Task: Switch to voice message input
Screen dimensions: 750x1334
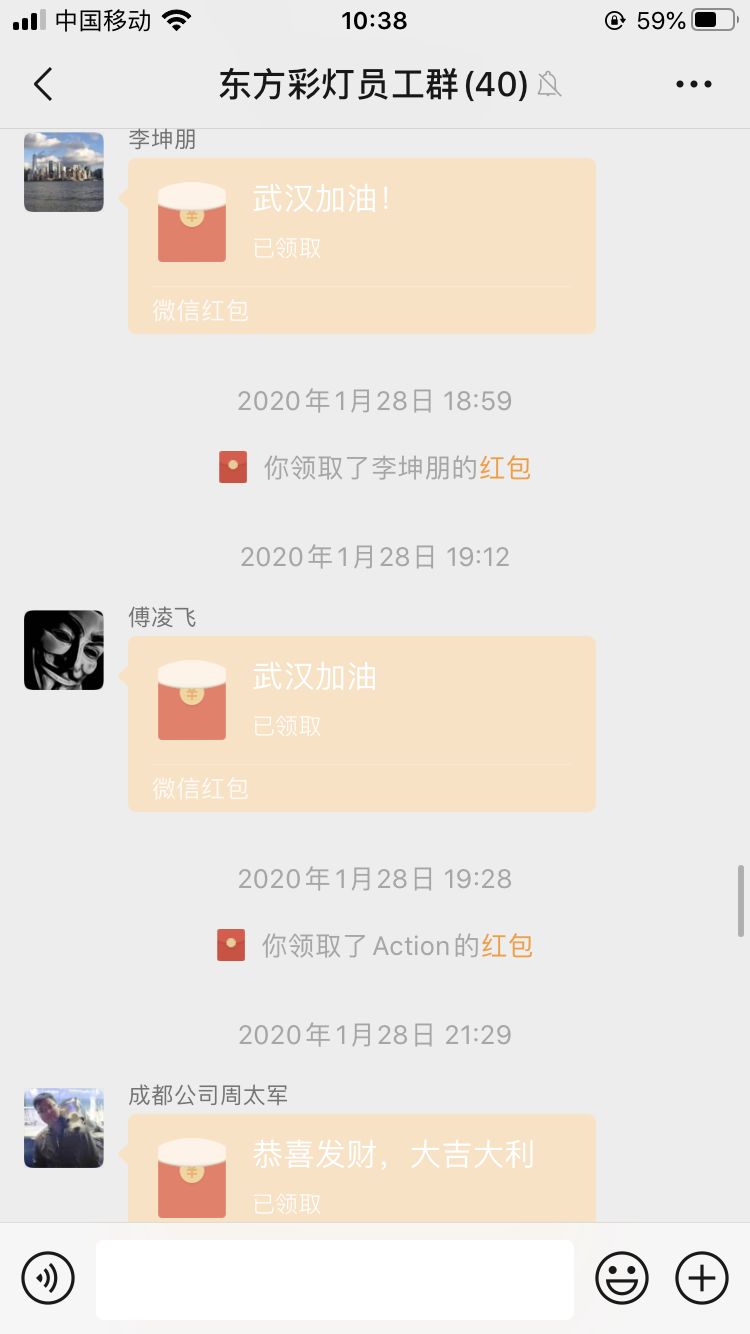Action: point(48,1278)
